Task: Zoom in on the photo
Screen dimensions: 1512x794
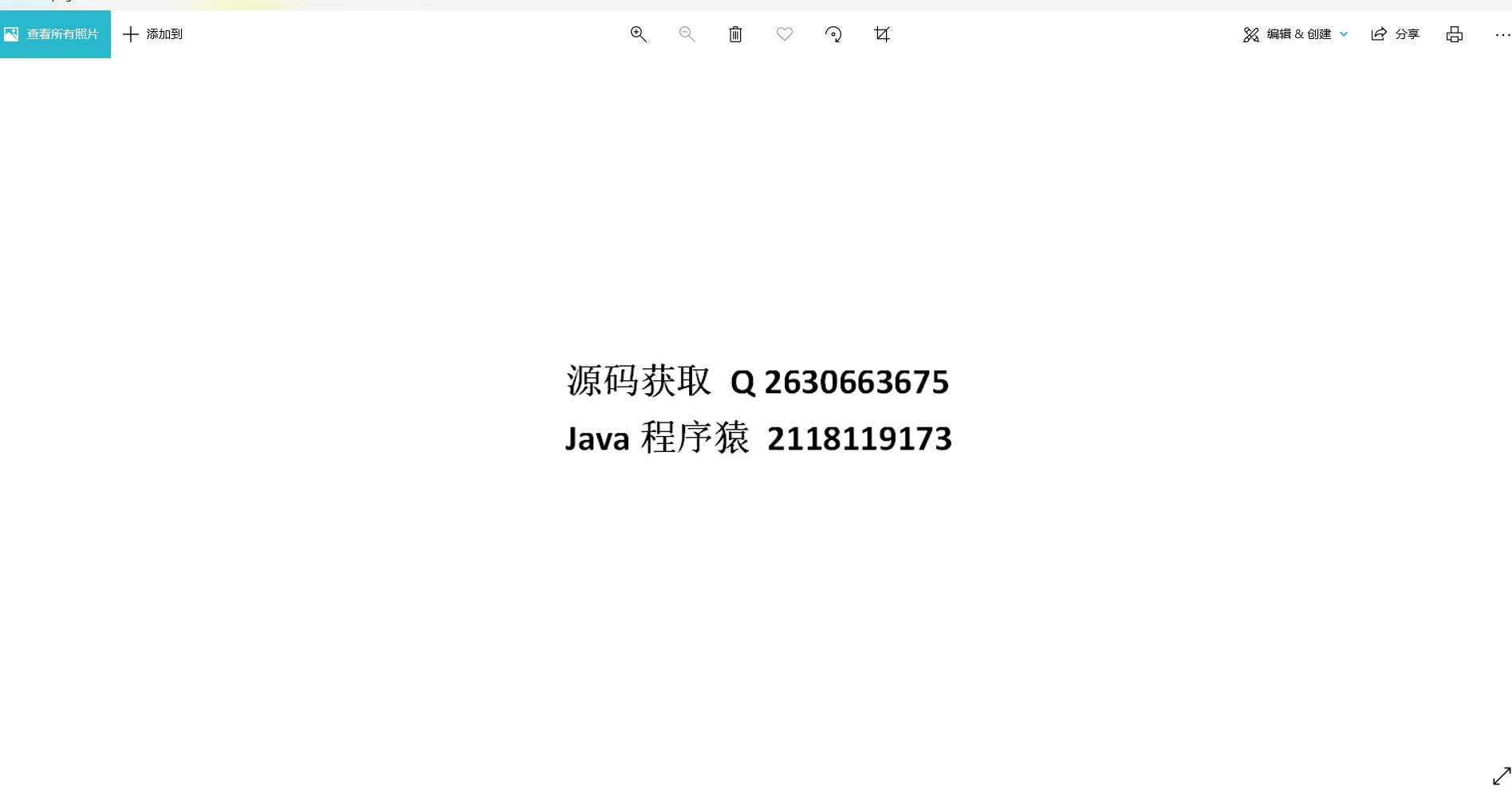Action: (x=638, y=34)
